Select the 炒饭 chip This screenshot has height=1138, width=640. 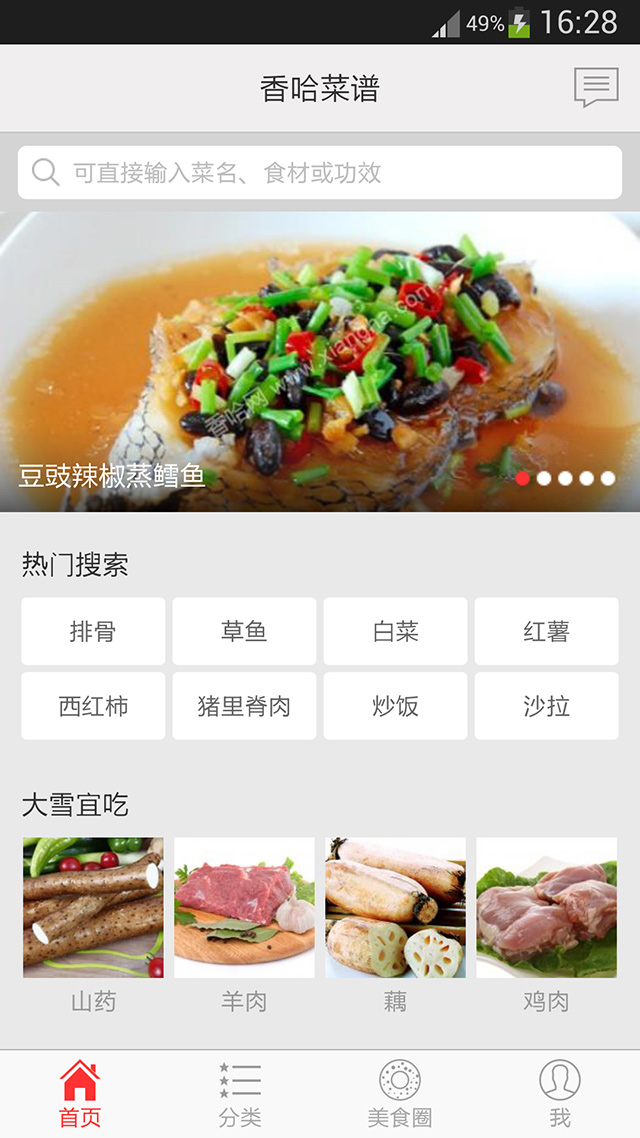click(395, 706)
